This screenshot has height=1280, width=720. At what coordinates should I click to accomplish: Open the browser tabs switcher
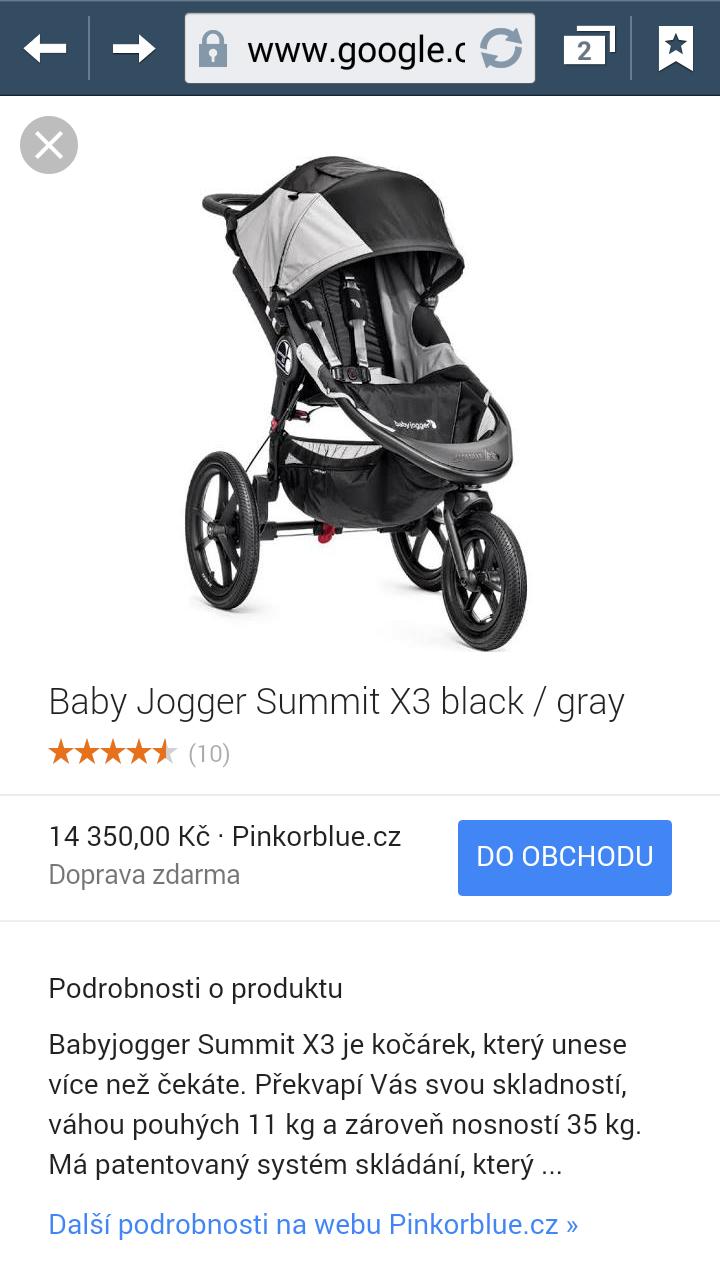(x=587, y=47)
